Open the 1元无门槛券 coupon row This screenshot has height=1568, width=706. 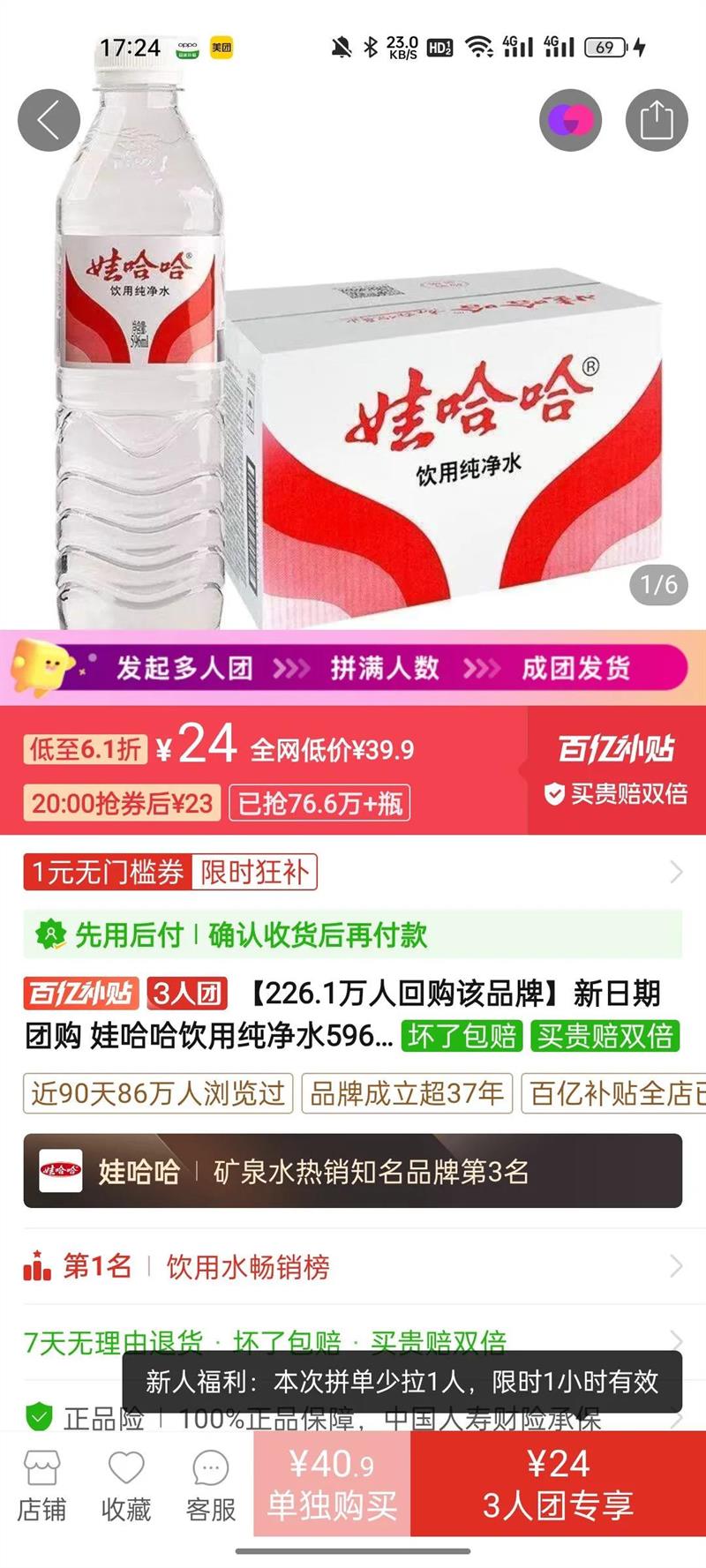[353, 873]
